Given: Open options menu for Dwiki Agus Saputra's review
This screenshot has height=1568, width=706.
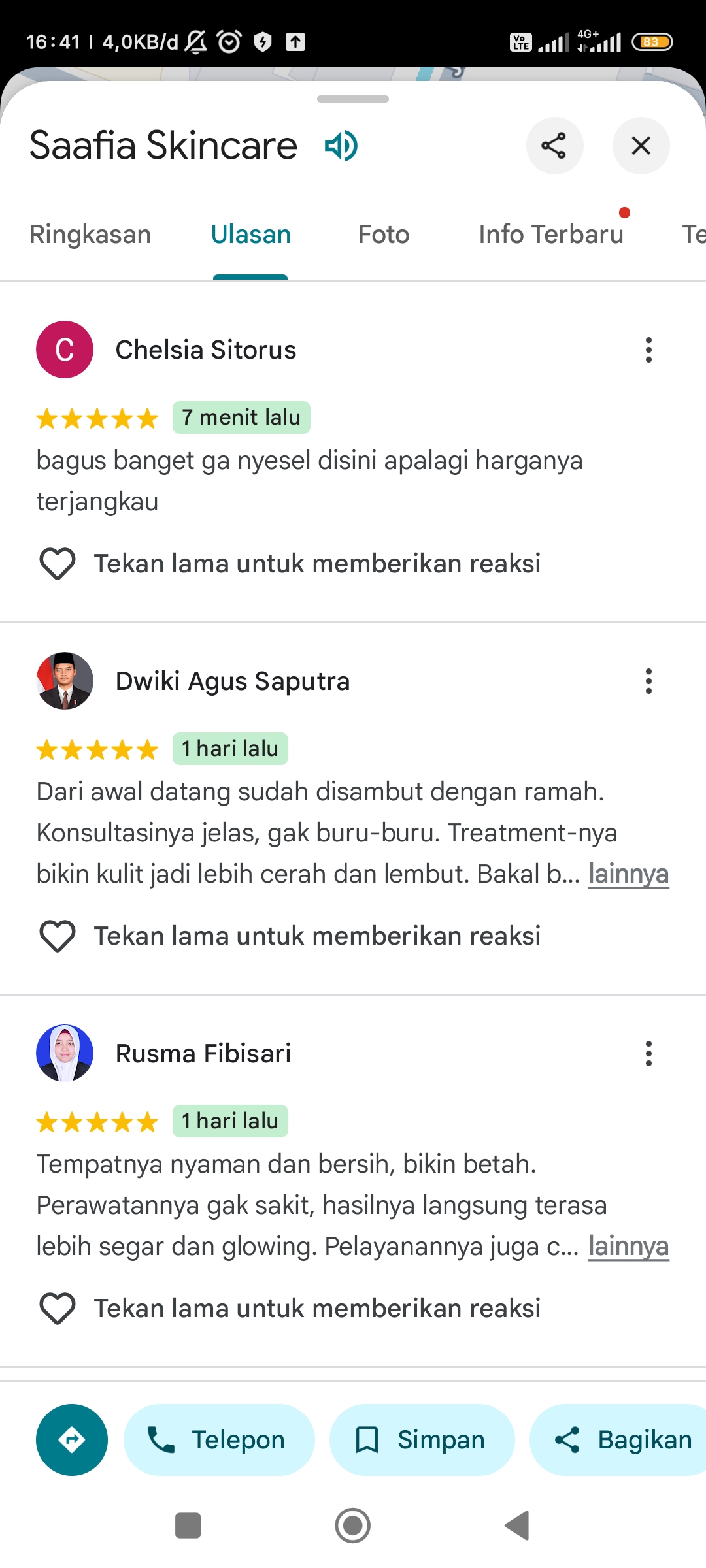Looking at the screenshot, I should (x=648, y=681).
